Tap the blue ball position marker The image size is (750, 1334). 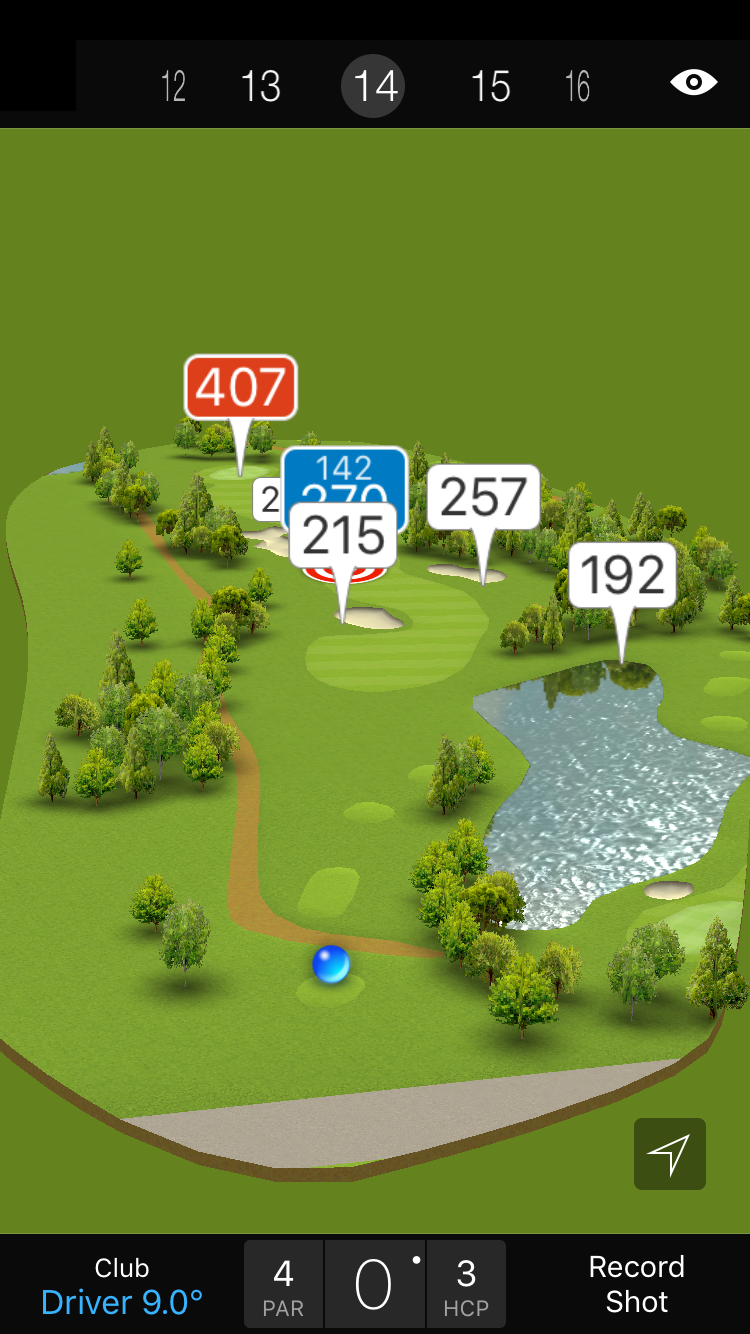click(x=331, y=965)
